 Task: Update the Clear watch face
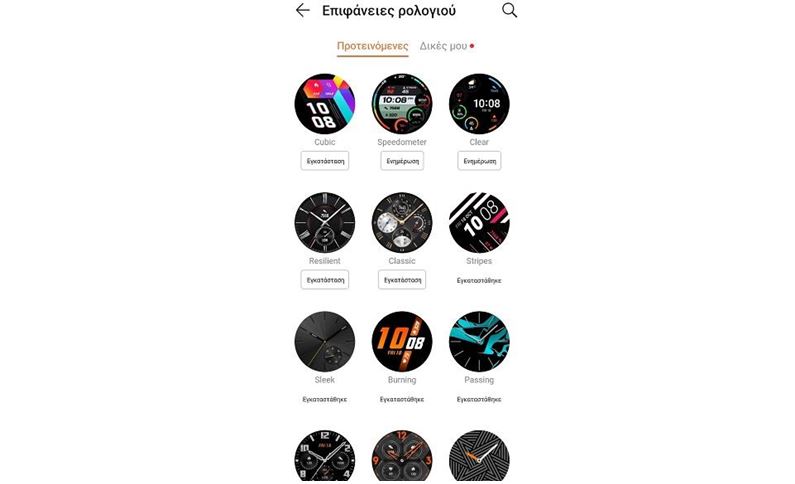479,161
